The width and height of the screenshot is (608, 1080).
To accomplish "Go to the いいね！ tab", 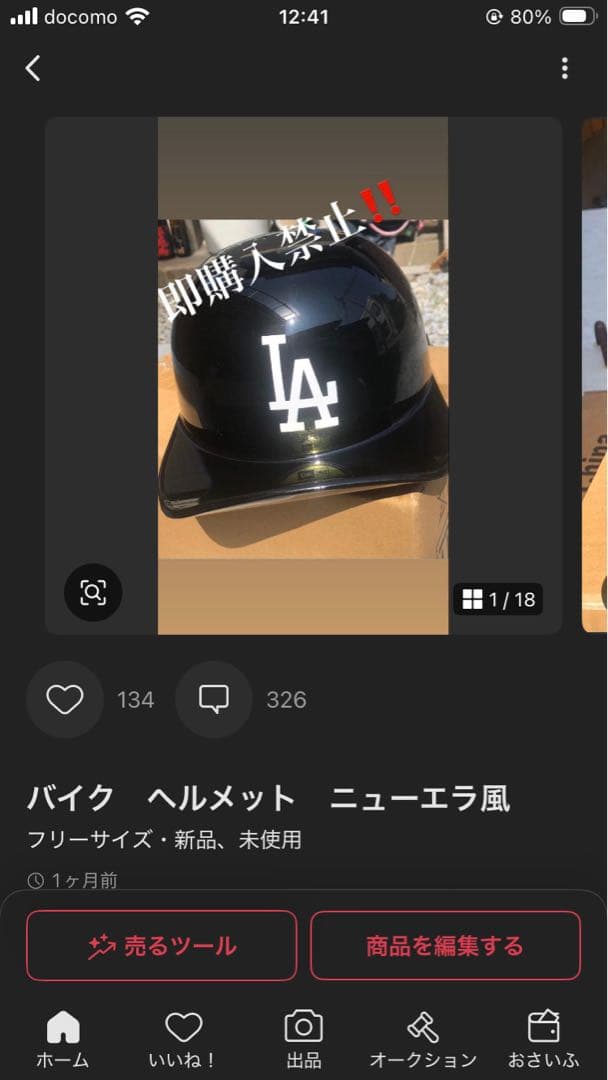I will [x=183, y=1038].
